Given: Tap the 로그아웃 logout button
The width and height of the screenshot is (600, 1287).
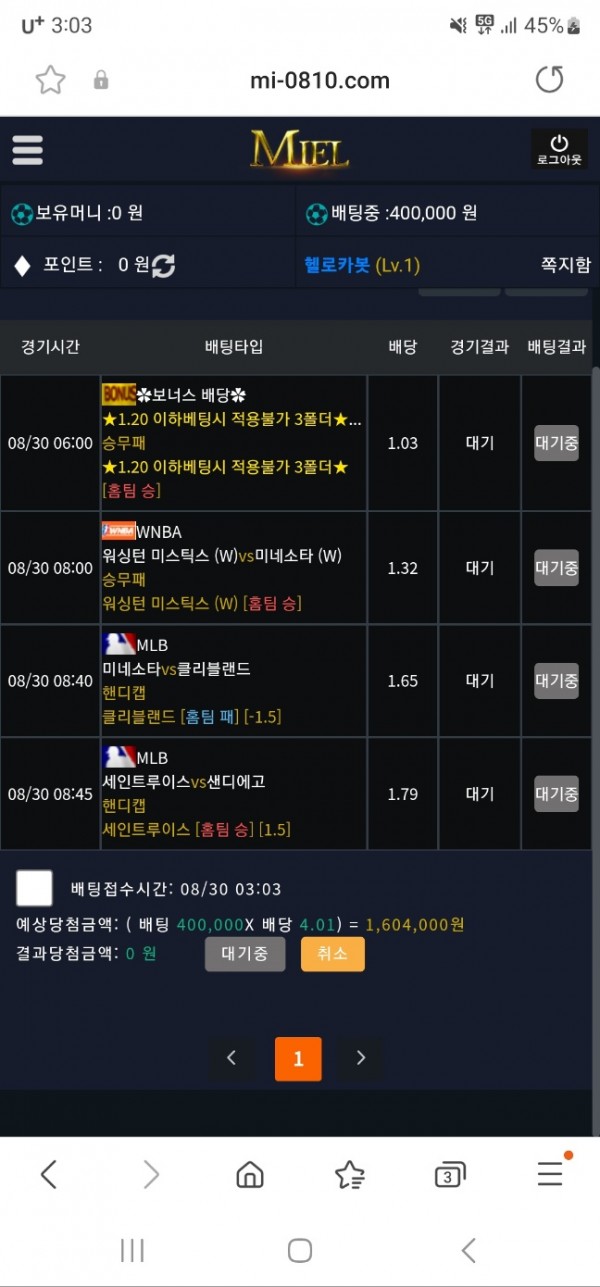Looking at the screenshot, I should pos(559,149).
